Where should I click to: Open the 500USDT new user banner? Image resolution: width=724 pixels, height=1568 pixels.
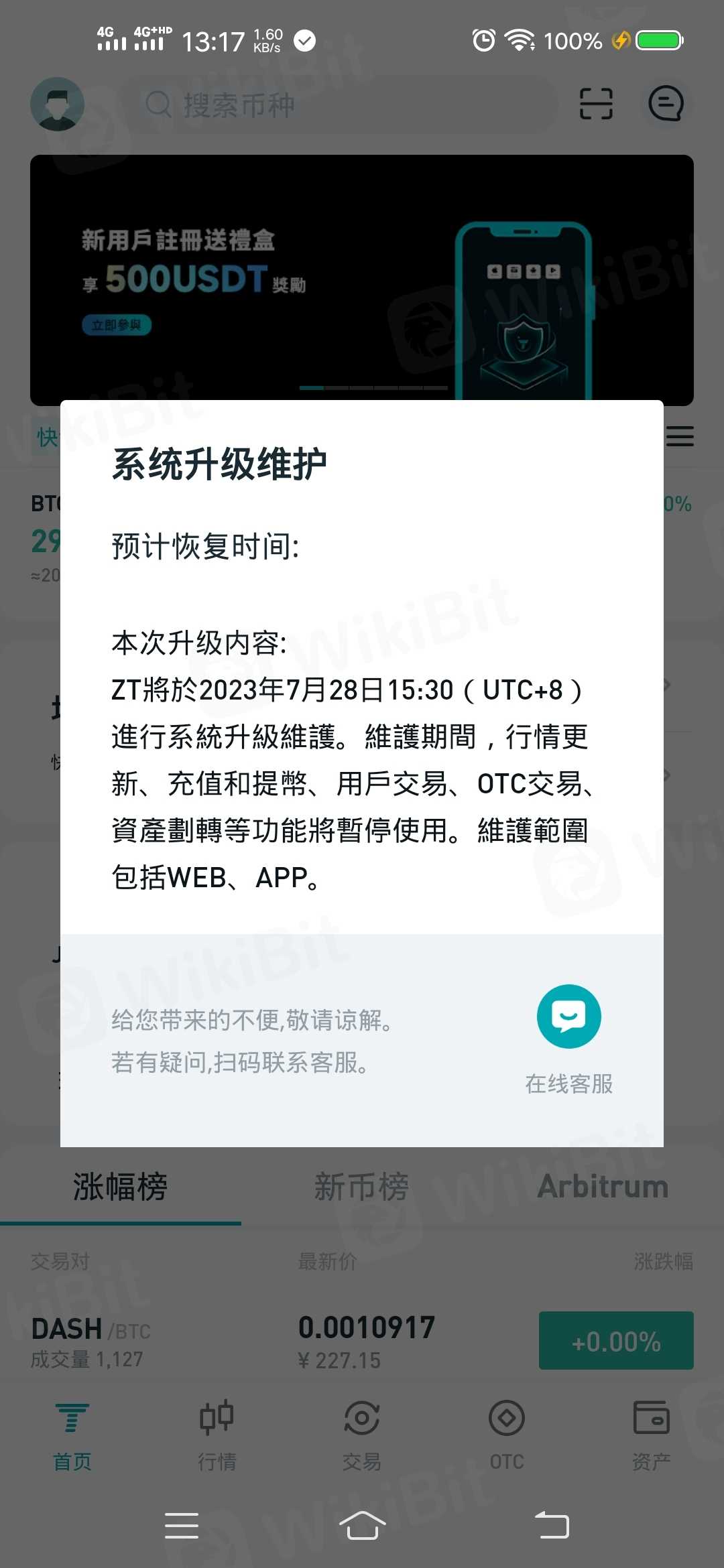362,280
